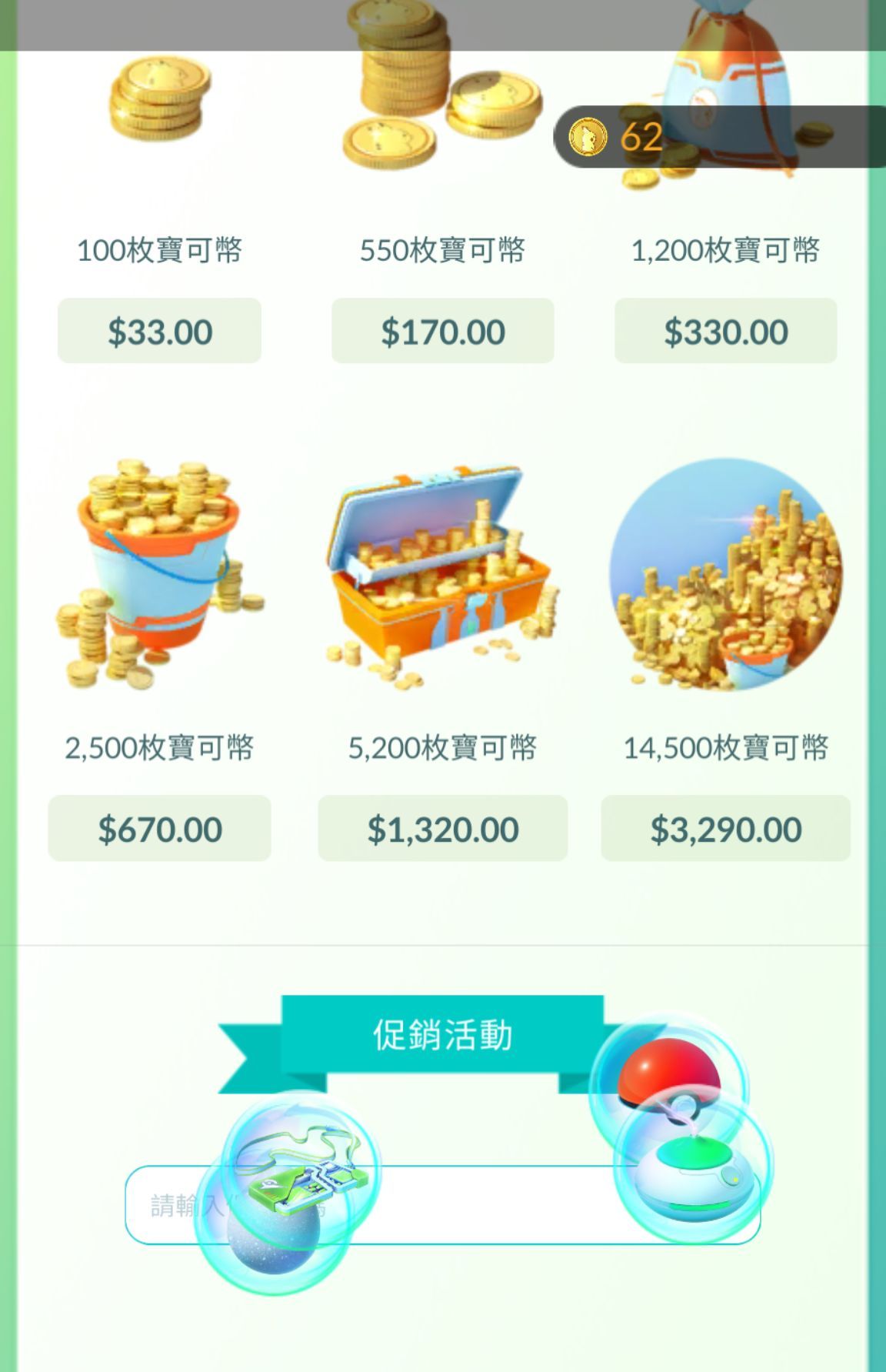Buy 14,500 PokéCoins for $3,290.00
This screenshot has height=1372, width=886.
(x=725, y=828)
